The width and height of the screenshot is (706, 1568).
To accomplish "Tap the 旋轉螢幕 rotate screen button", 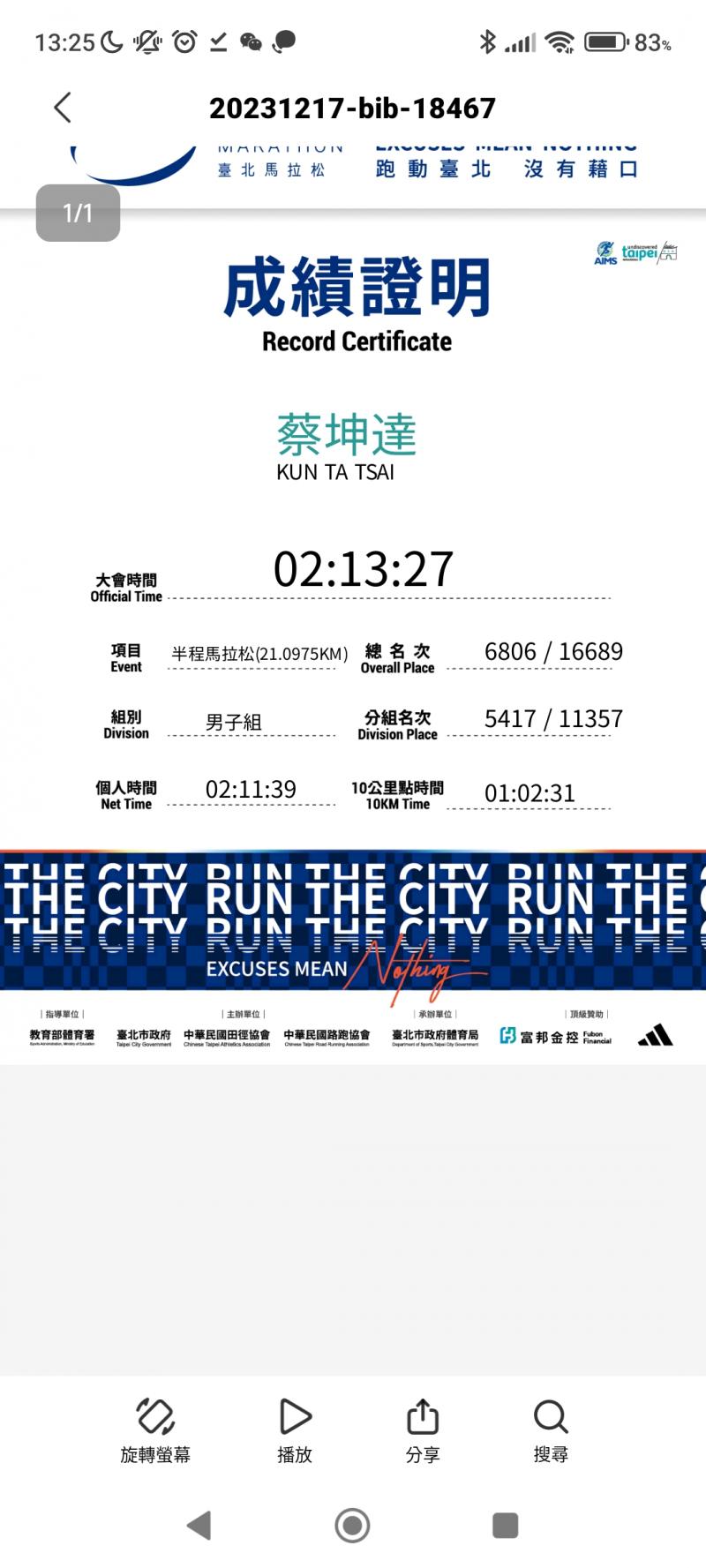I will (x=155, y=1429).
